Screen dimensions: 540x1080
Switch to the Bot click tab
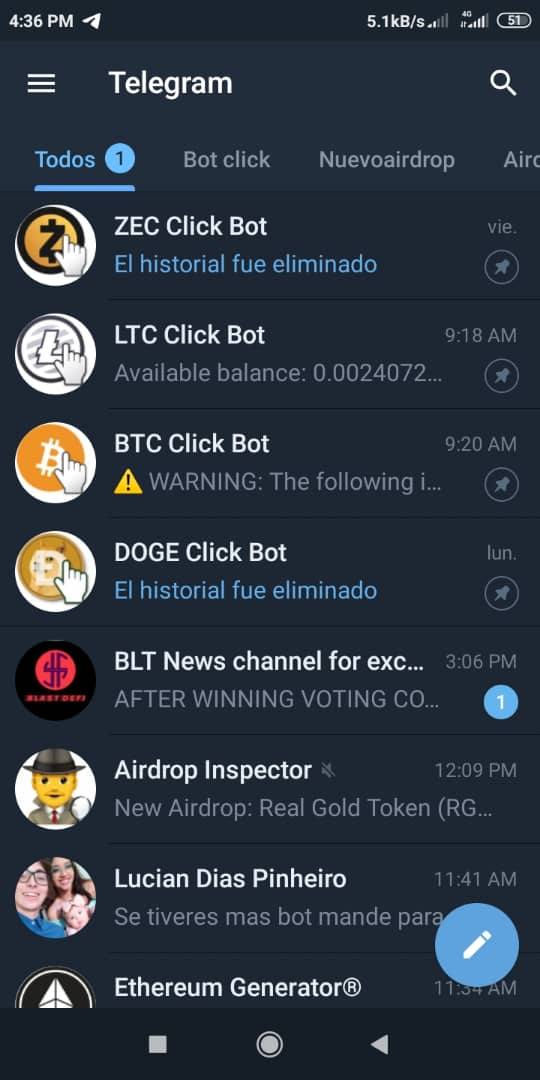pos(227,160)
